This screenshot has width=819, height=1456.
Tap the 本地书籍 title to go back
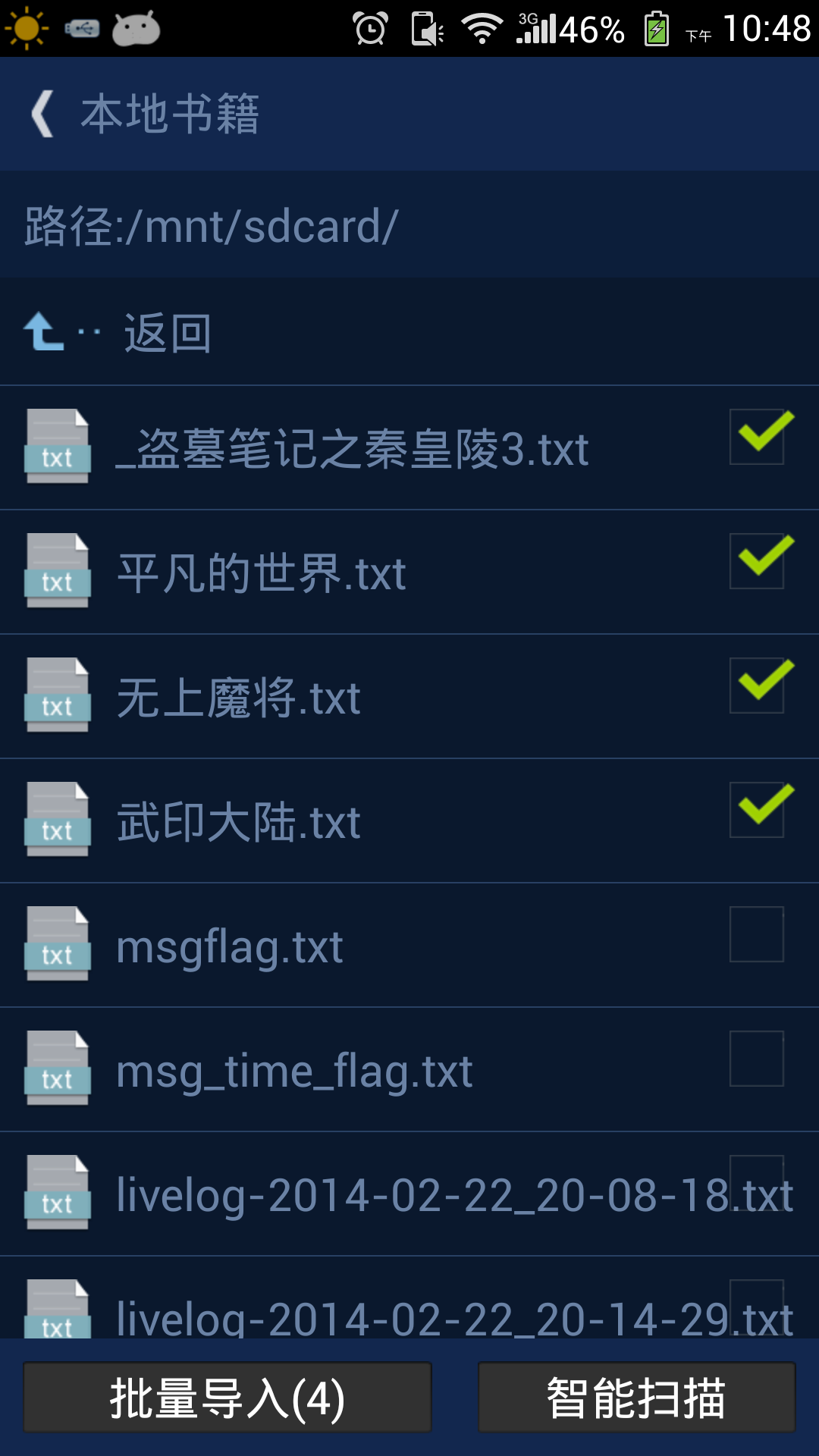168,112
